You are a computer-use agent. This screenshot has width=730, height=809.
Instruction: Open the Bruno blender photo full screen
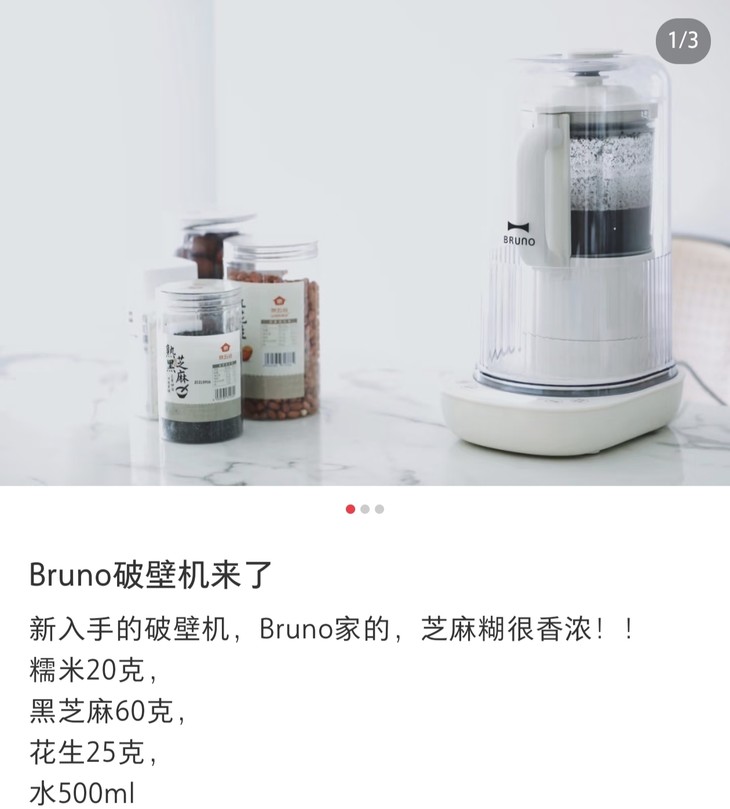365,242
